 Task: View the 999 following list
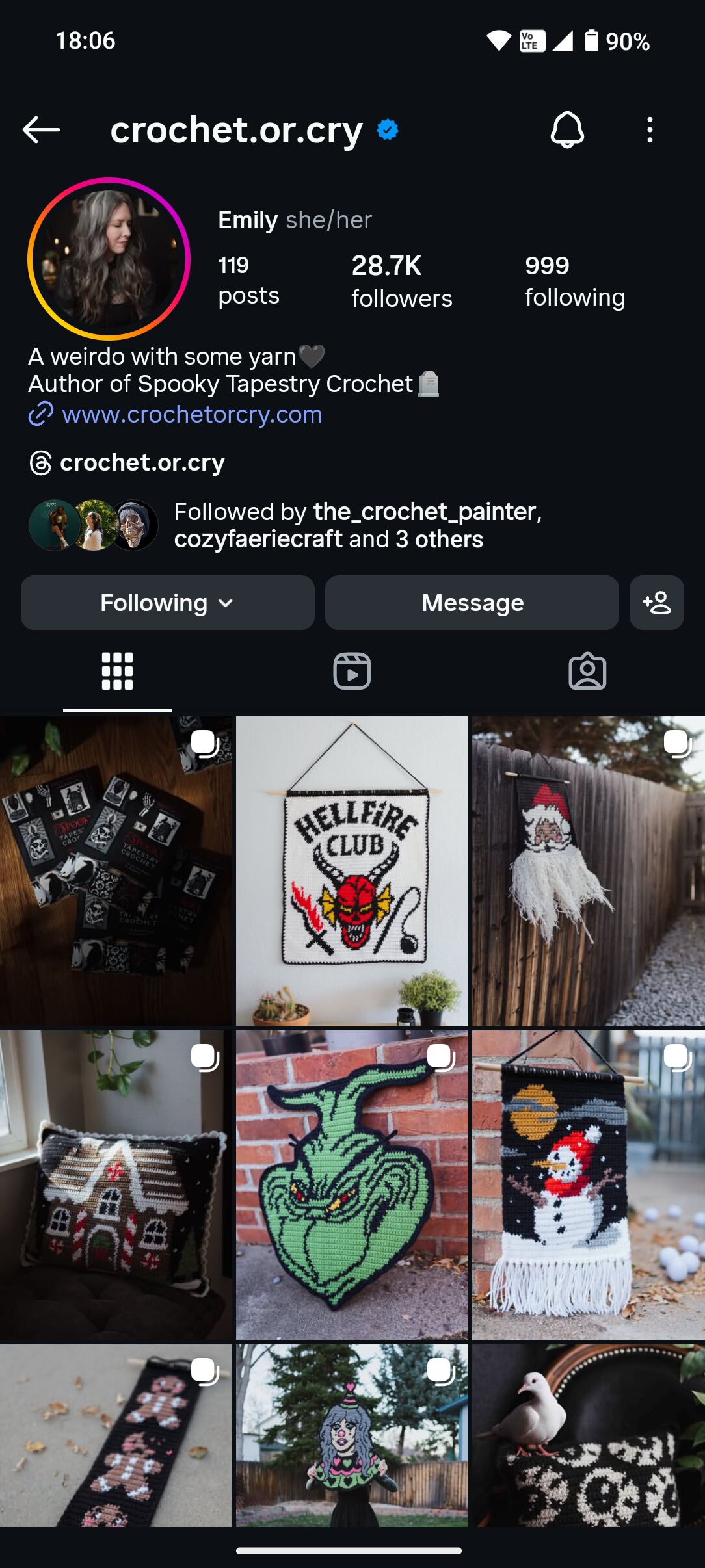(x=574, y=281)
